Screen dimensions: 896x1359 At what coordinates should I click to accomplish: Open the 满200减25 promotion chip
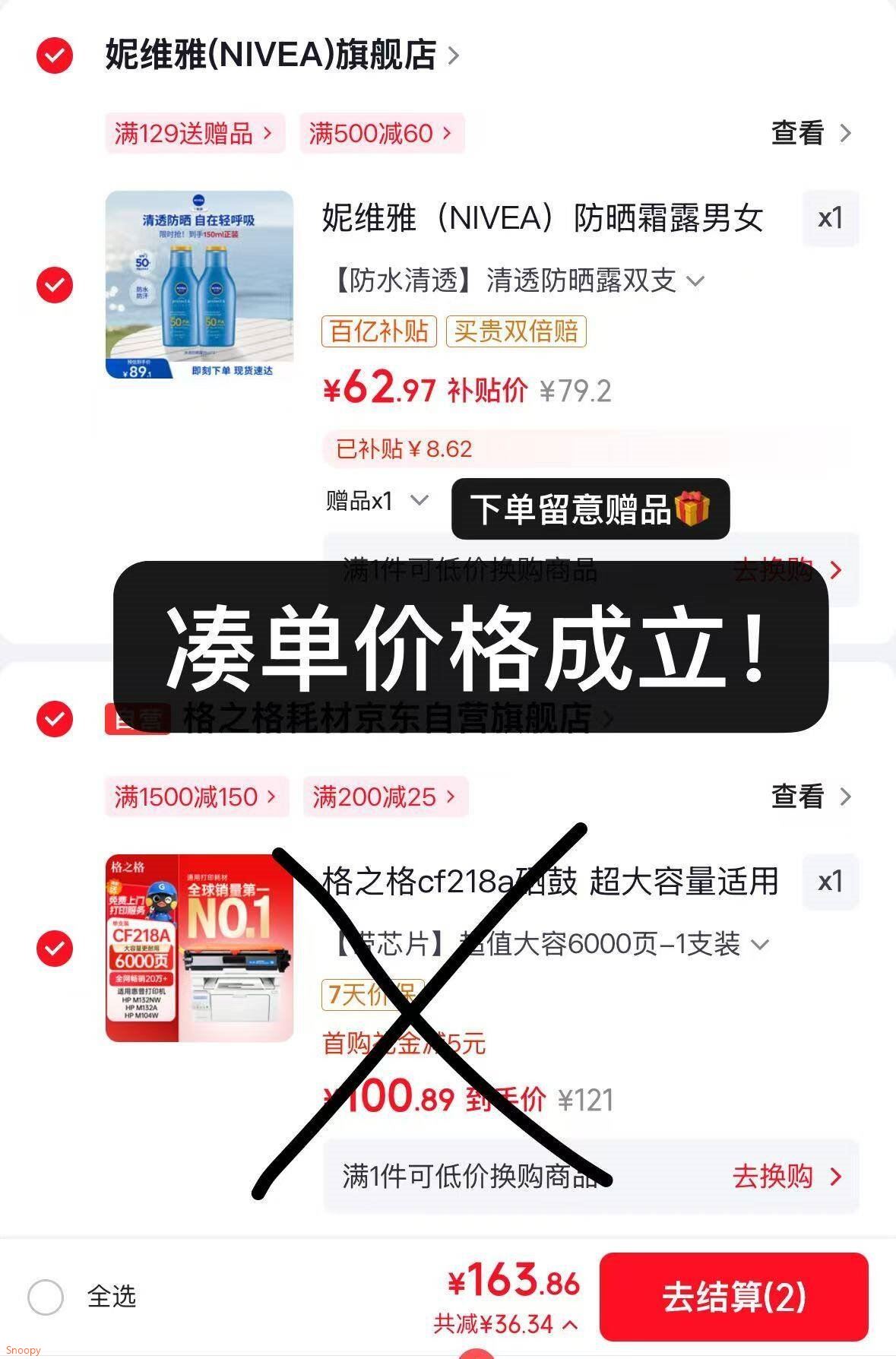pyautogui.click(x=385, y=797)
